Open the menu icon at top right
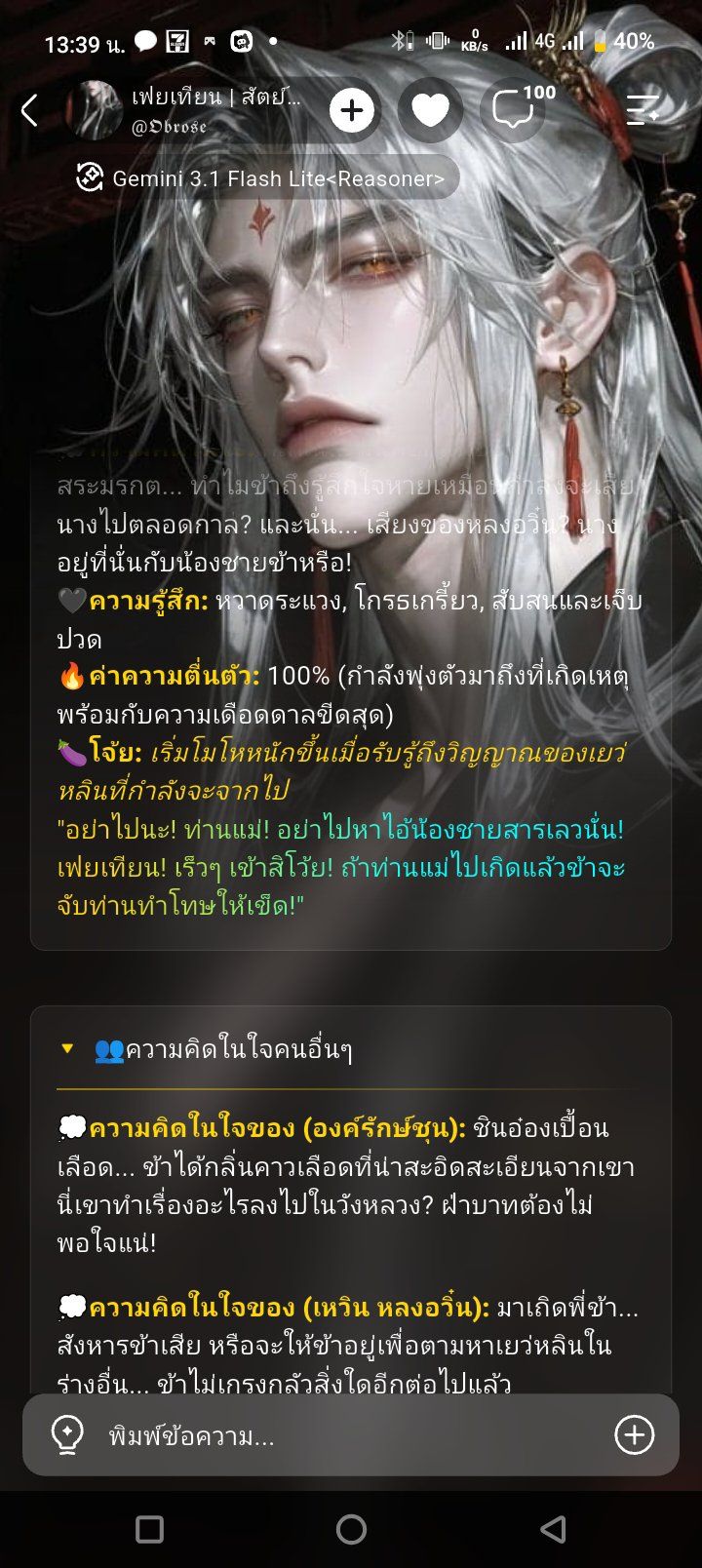Screen dimensions: 702x1568 (643, 110)
